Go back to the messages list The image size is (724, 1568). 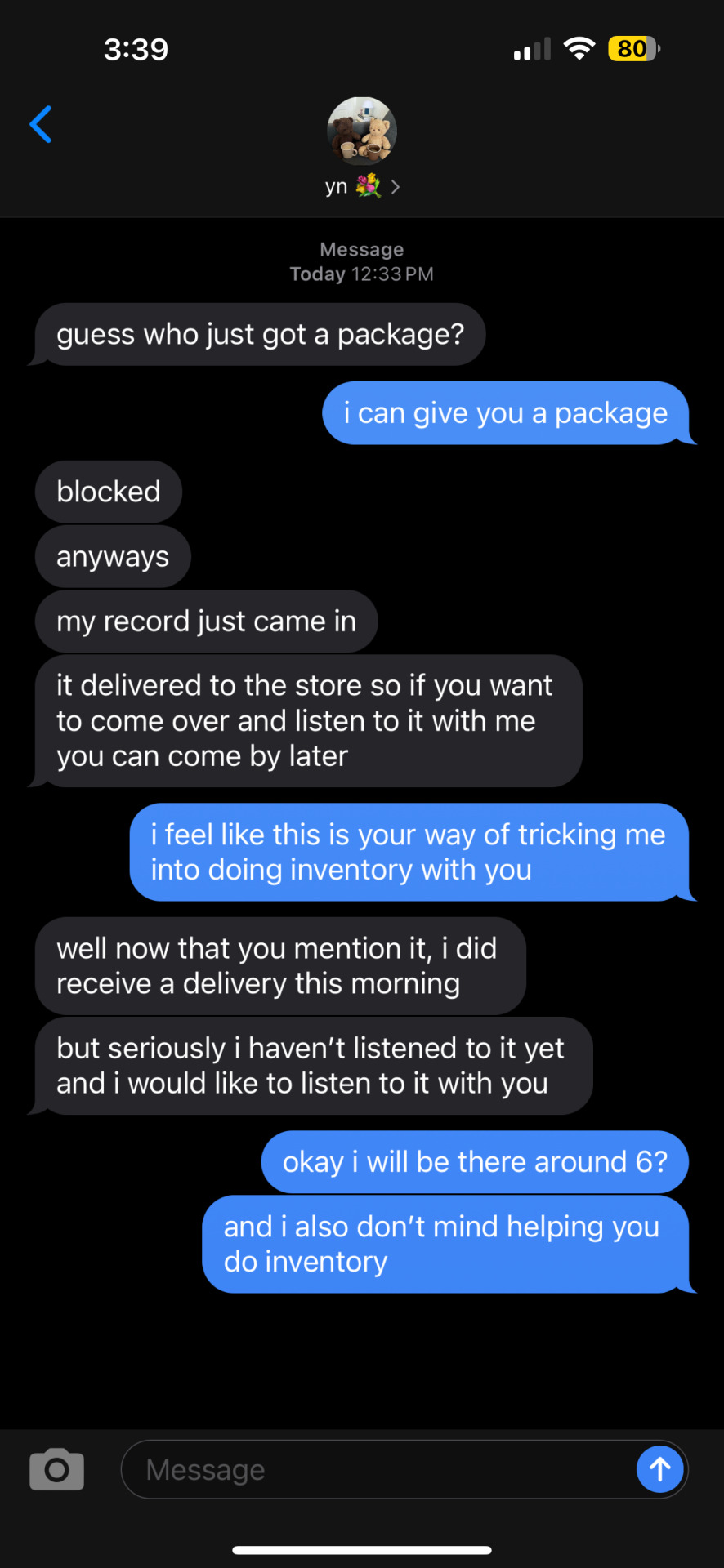click(41, 124)
